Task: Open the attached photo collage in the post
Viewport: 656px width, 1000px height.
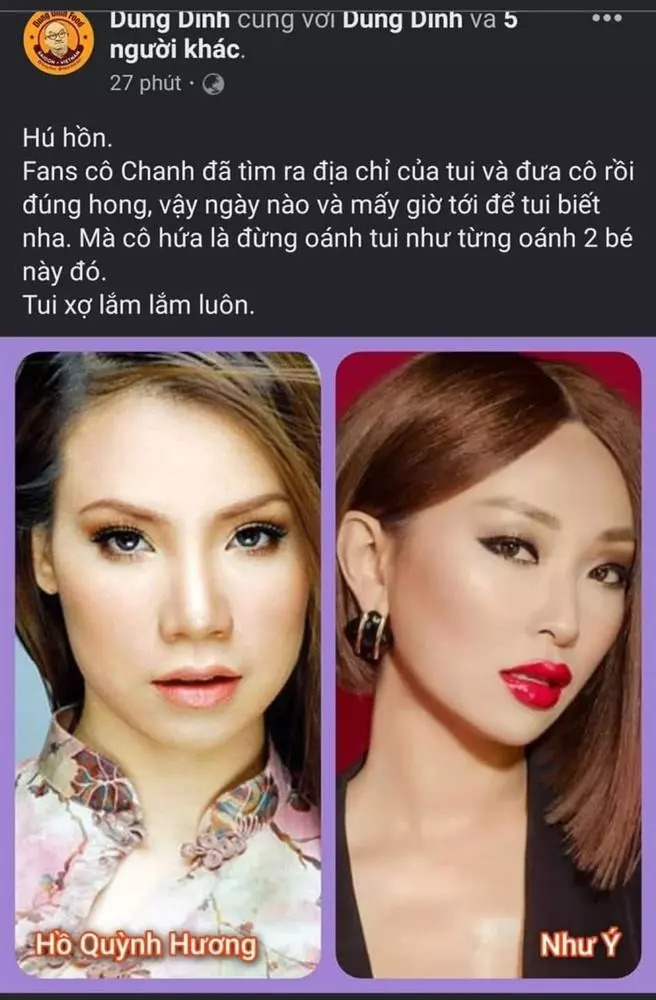Action: tap(328, 665)
